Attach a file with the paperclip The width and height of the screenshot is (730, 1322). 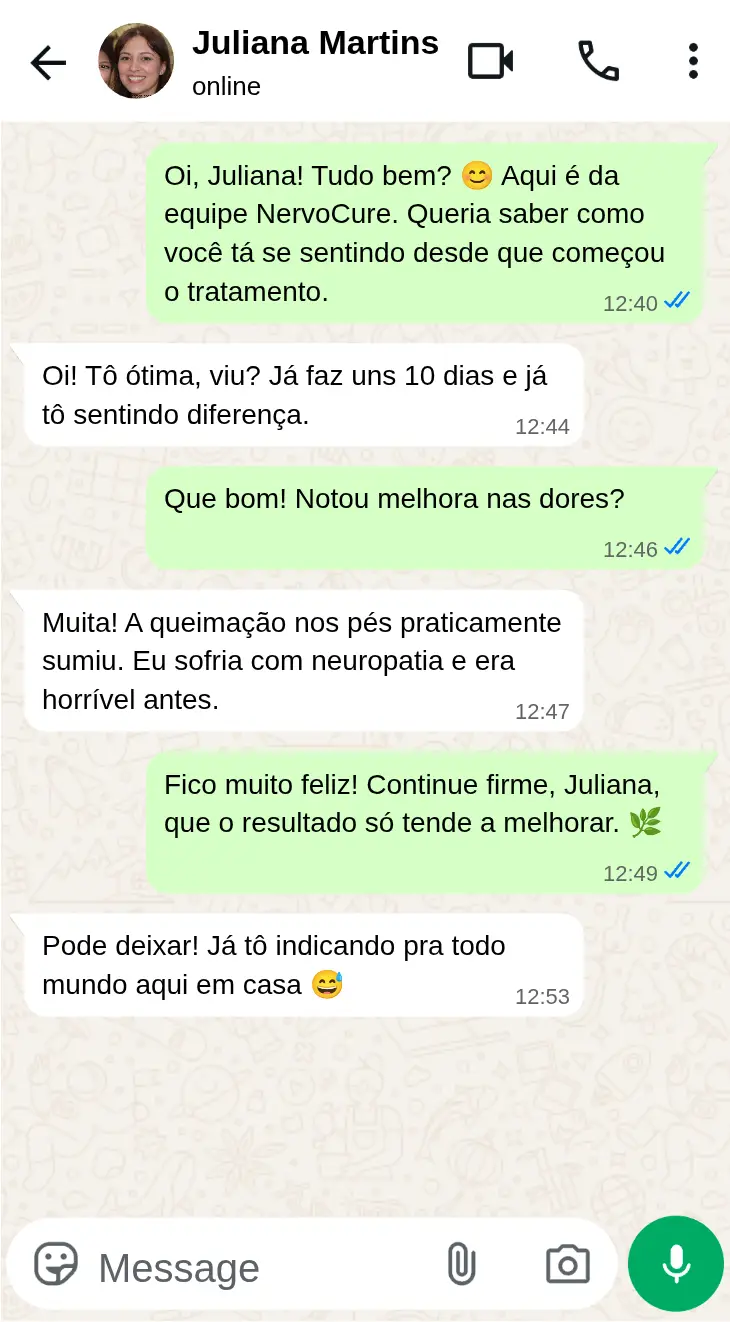461,1265
